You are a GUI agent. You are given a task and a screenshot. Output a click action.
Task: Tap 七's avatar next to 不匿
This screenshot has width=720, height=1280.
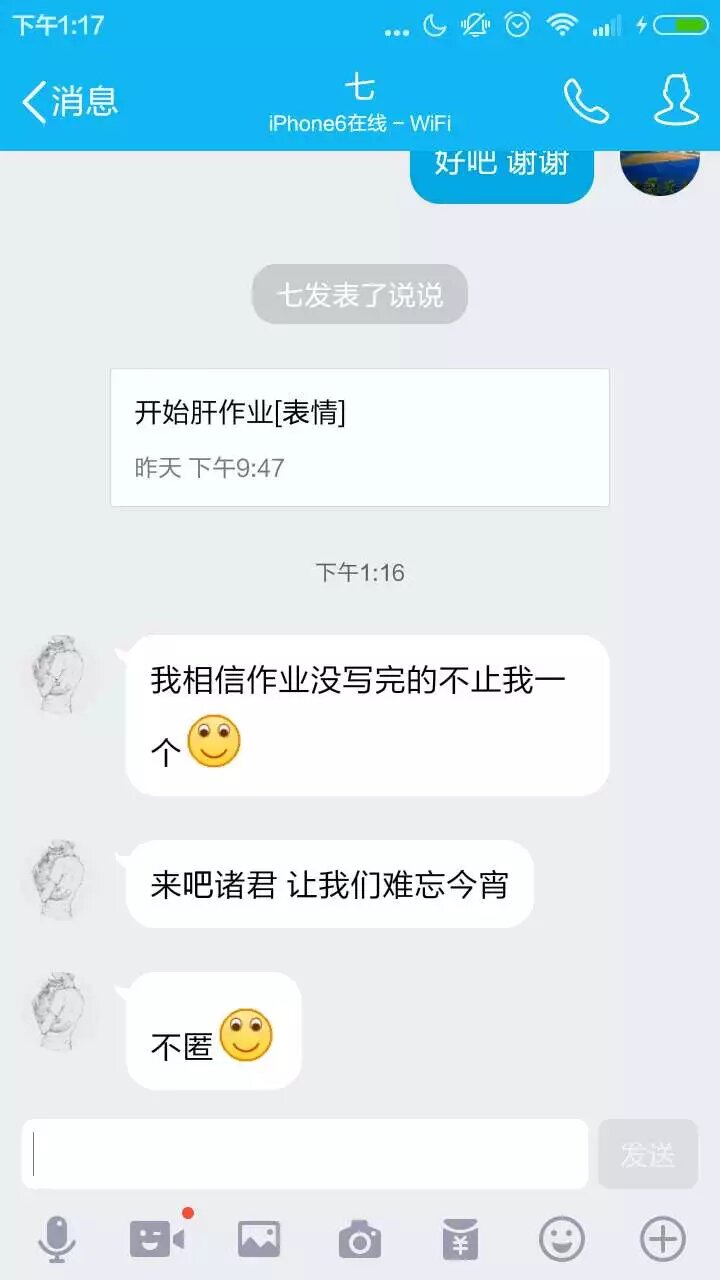[x=62, y=1011]
